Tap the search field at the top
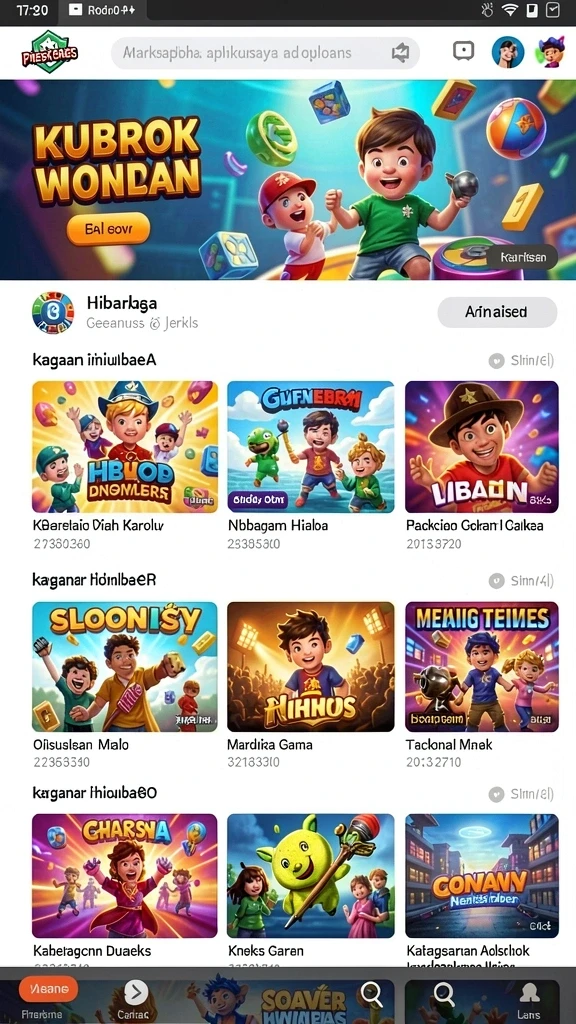The image size is (576, 1024). click(265, 53)
